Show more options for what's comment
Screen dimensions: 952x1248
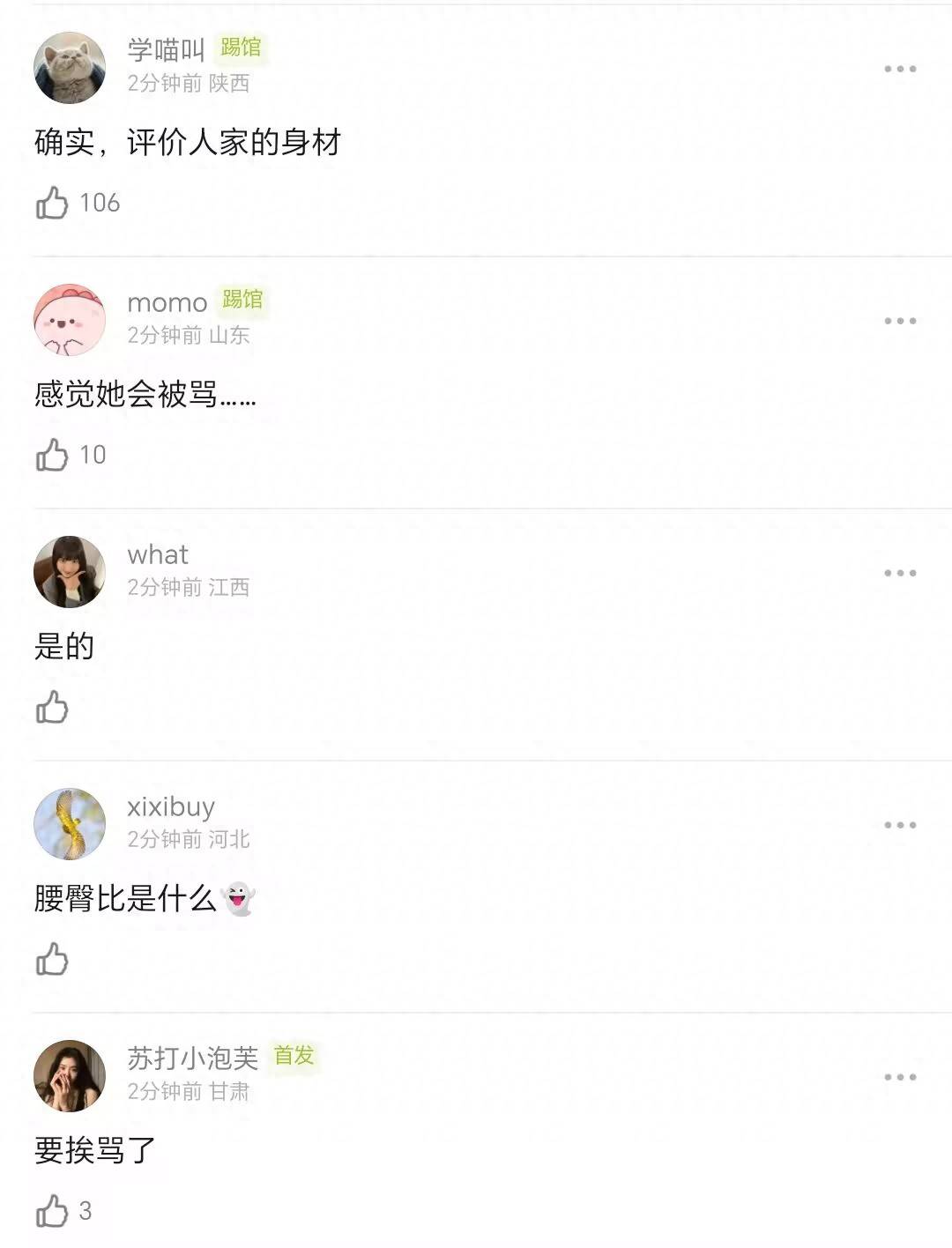coord(900,573)
